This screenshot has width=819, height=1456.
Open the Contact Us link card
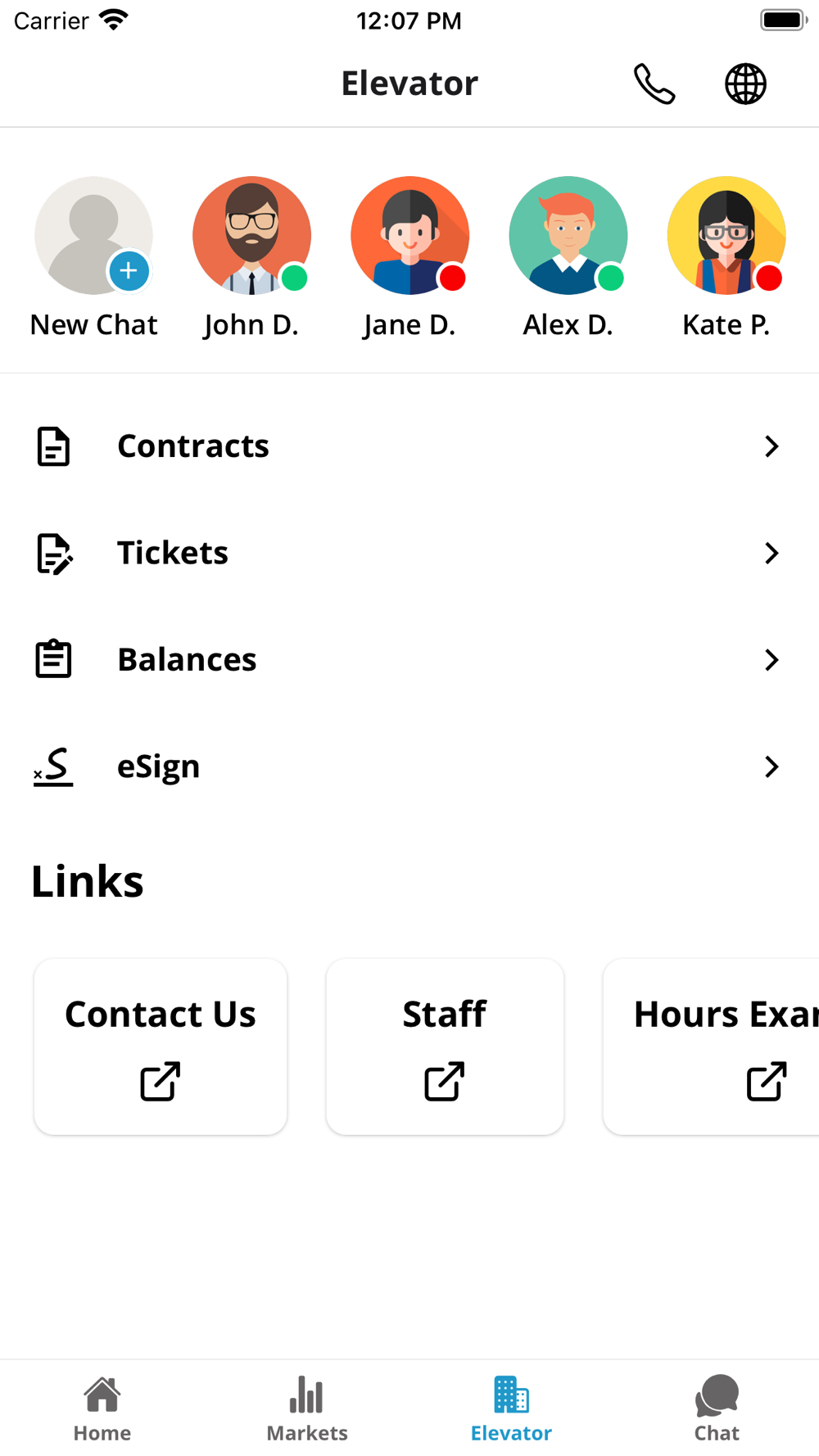coord(161,1047)
